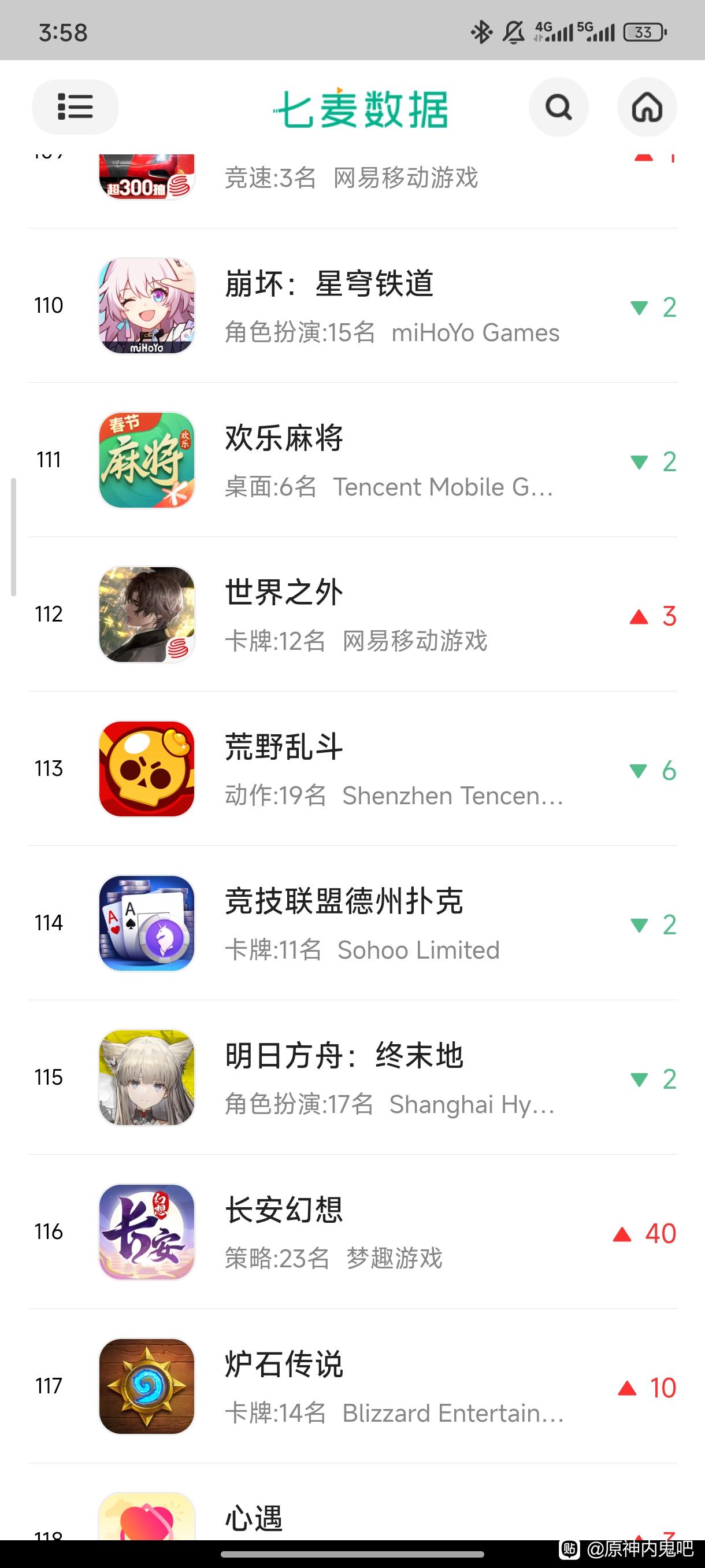Select 世界之外 ranked 112
705x1568 pixels.
tap(353, 614)
